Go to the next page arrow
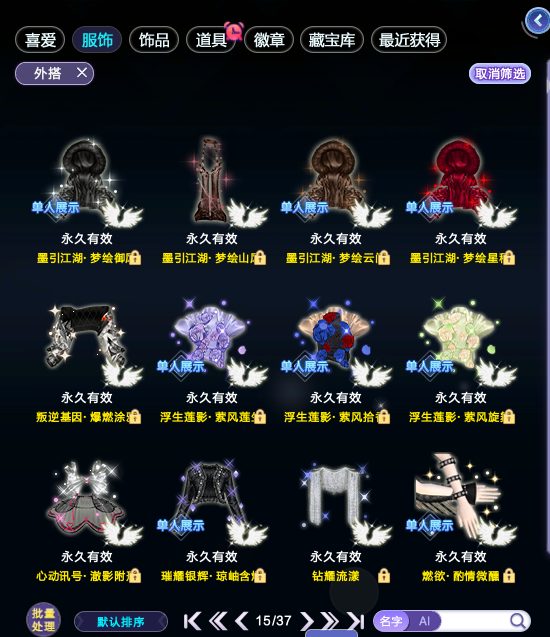Viewport: 550px width, 637px height. pos(306,621)
